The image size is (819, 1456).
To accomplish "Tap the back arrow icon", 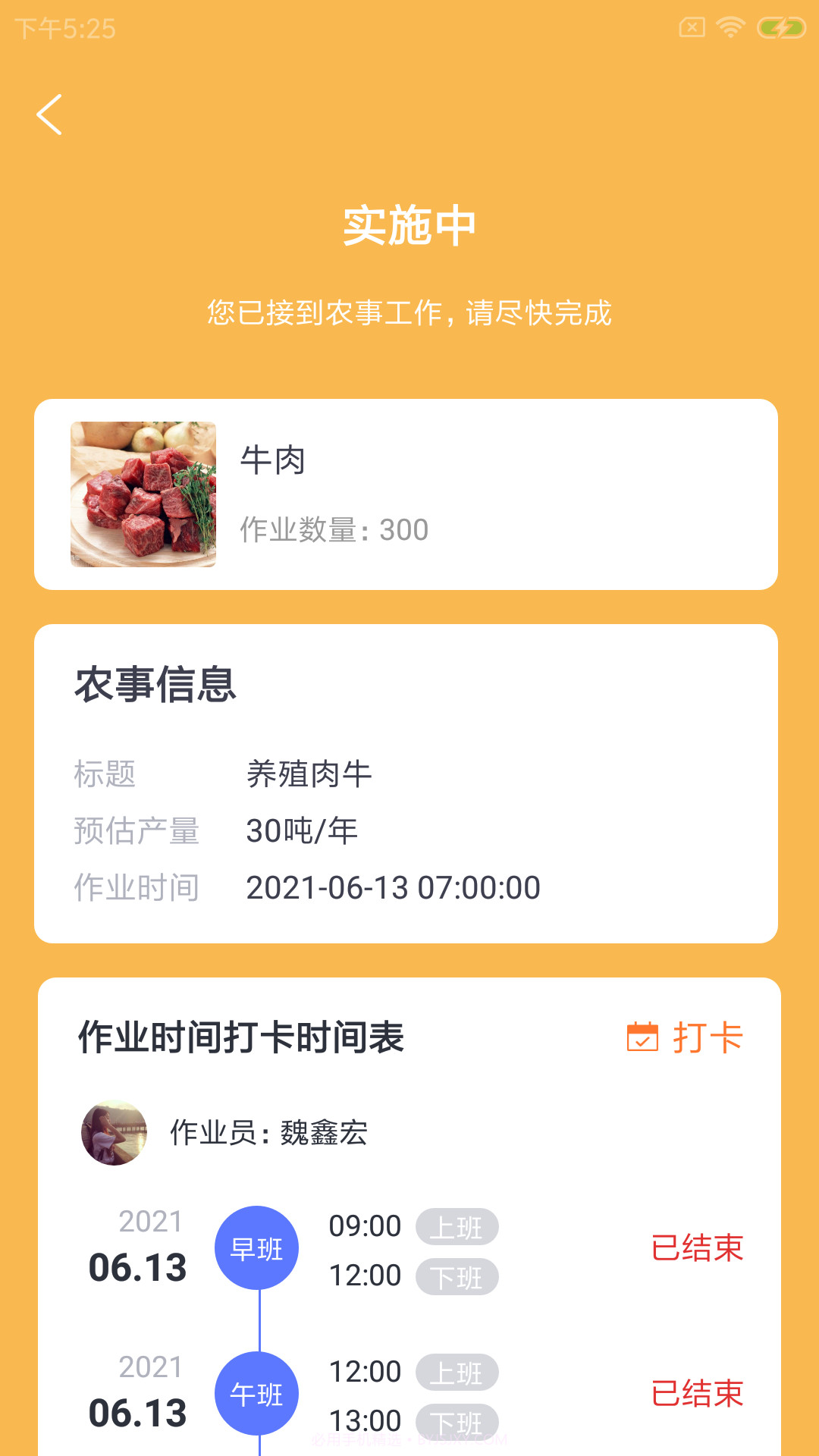I will coord(49,115).
